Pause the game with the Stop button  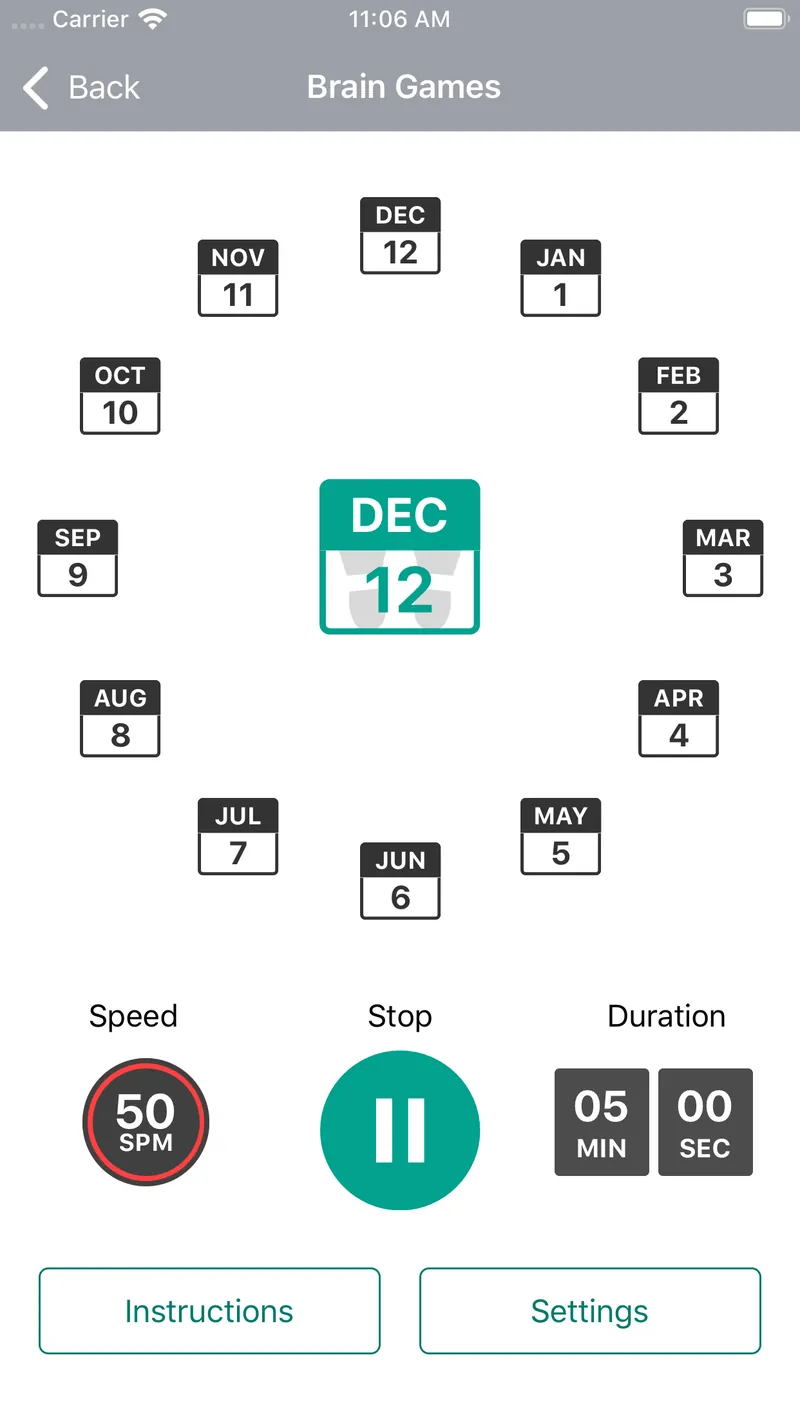click(x=400, y=1129)
